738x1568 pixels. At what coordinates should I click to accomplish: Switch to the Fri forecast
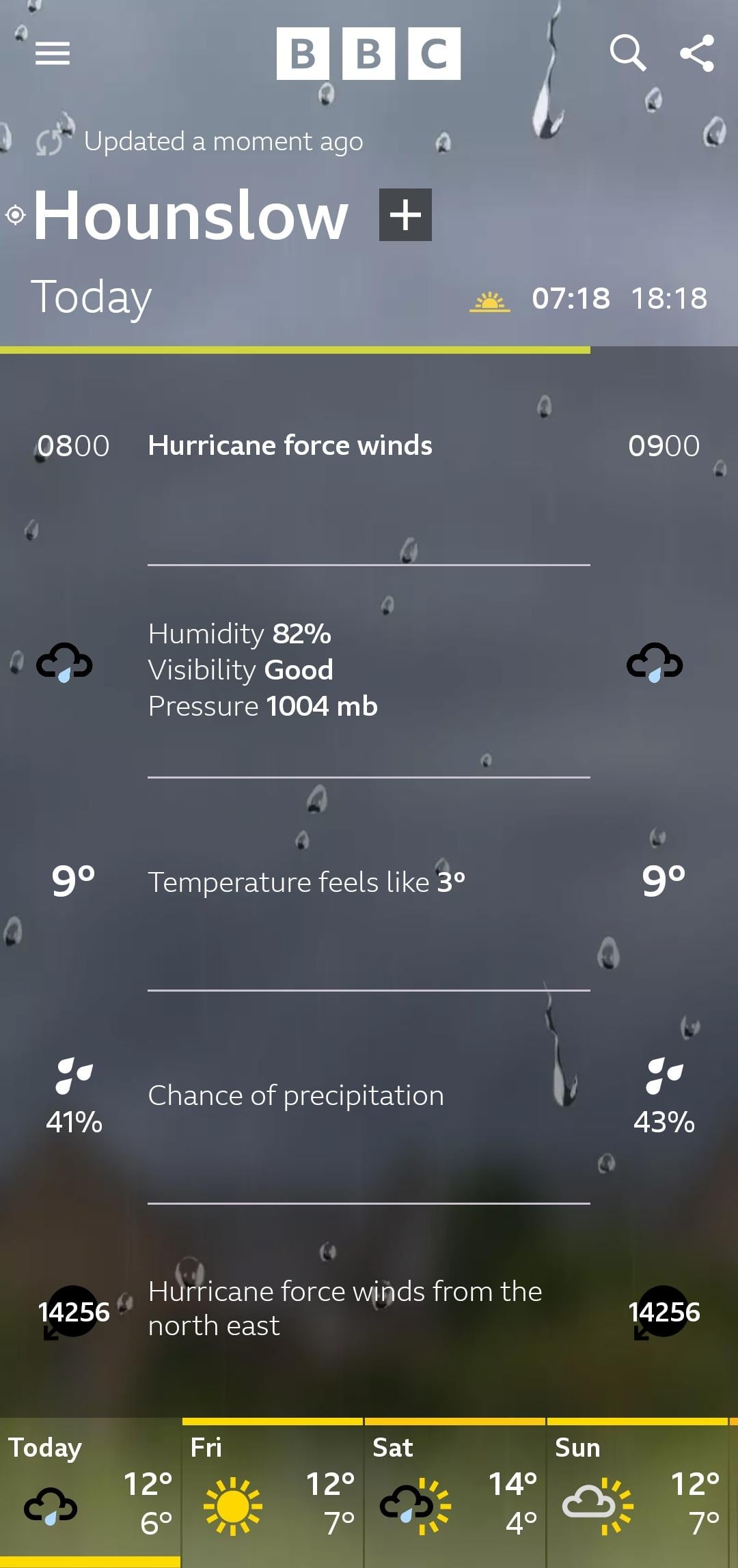pyautogui.click(x=272, y=1490)
